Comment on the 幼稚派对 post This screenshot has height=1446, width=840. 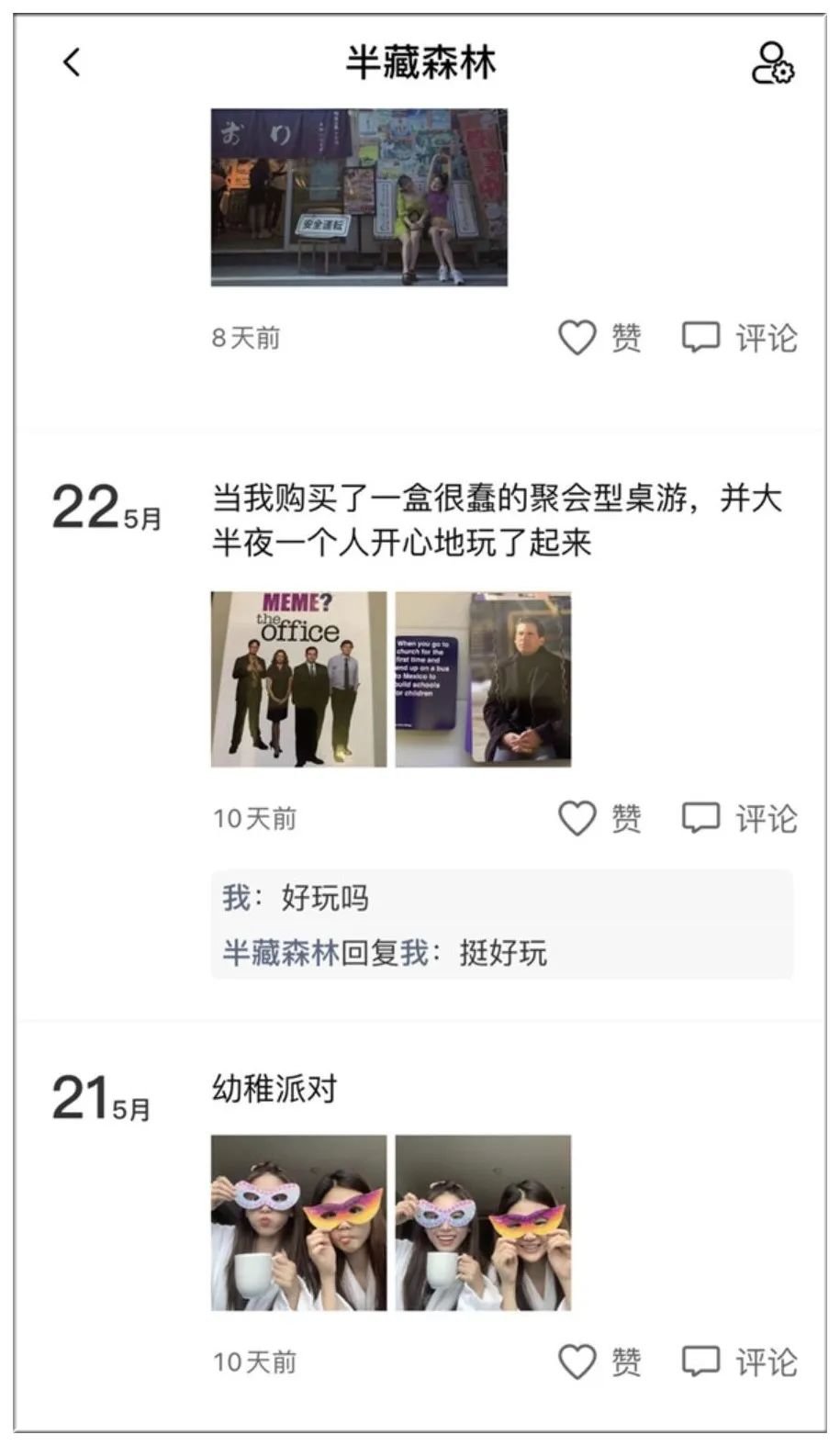(739, 1362)
